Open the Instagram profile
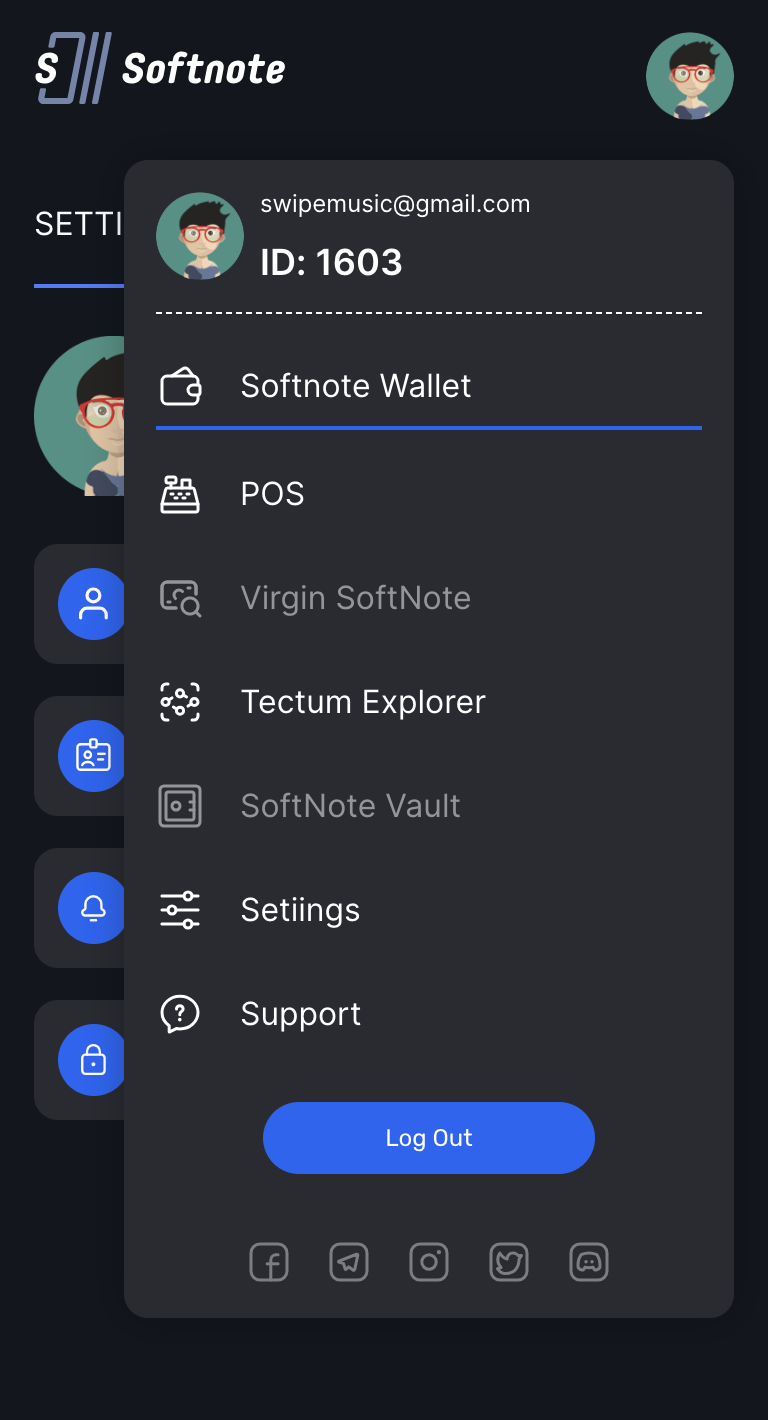Viewport: 768px width, 1420px height. pos(429,1262)
